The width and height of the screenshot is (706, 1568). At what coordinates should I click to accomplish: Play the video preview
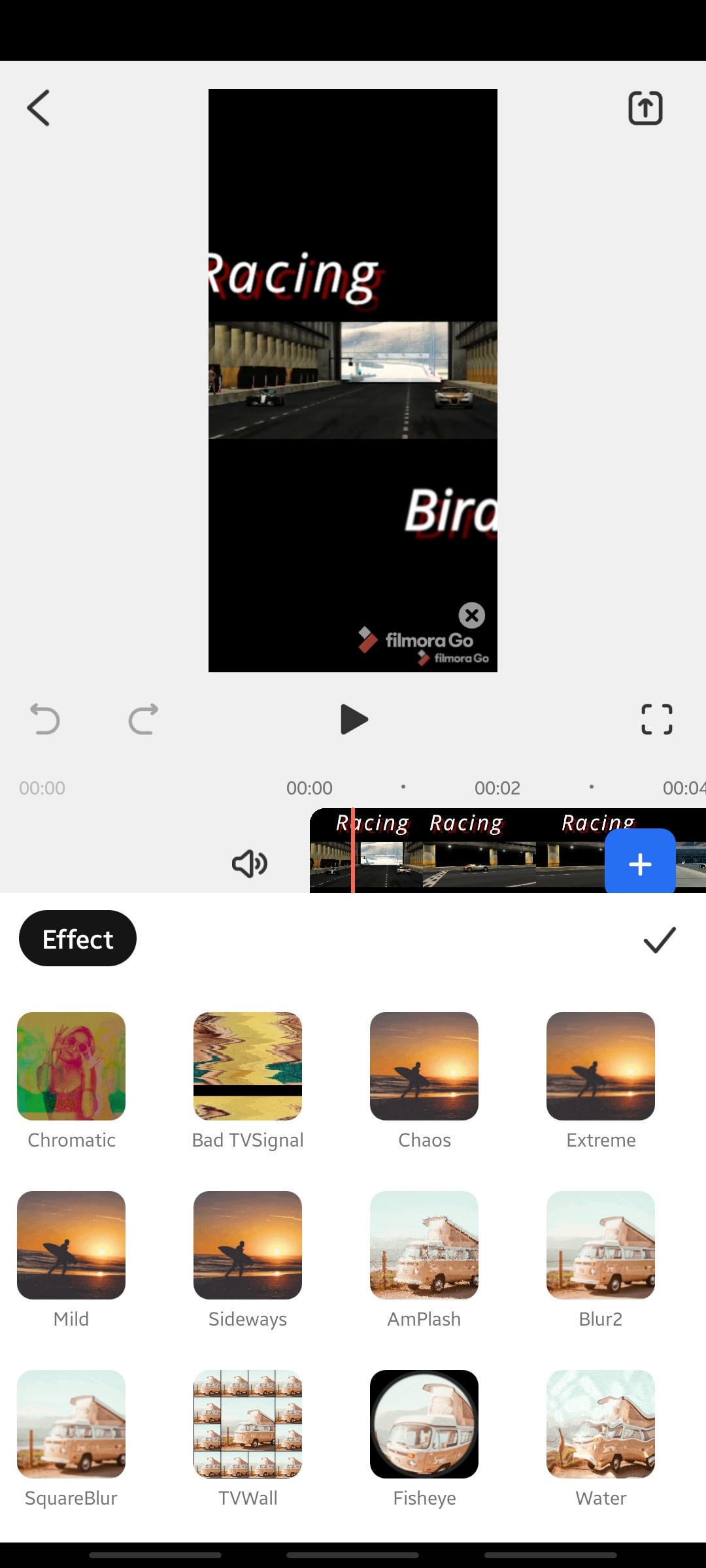(353, 719)
